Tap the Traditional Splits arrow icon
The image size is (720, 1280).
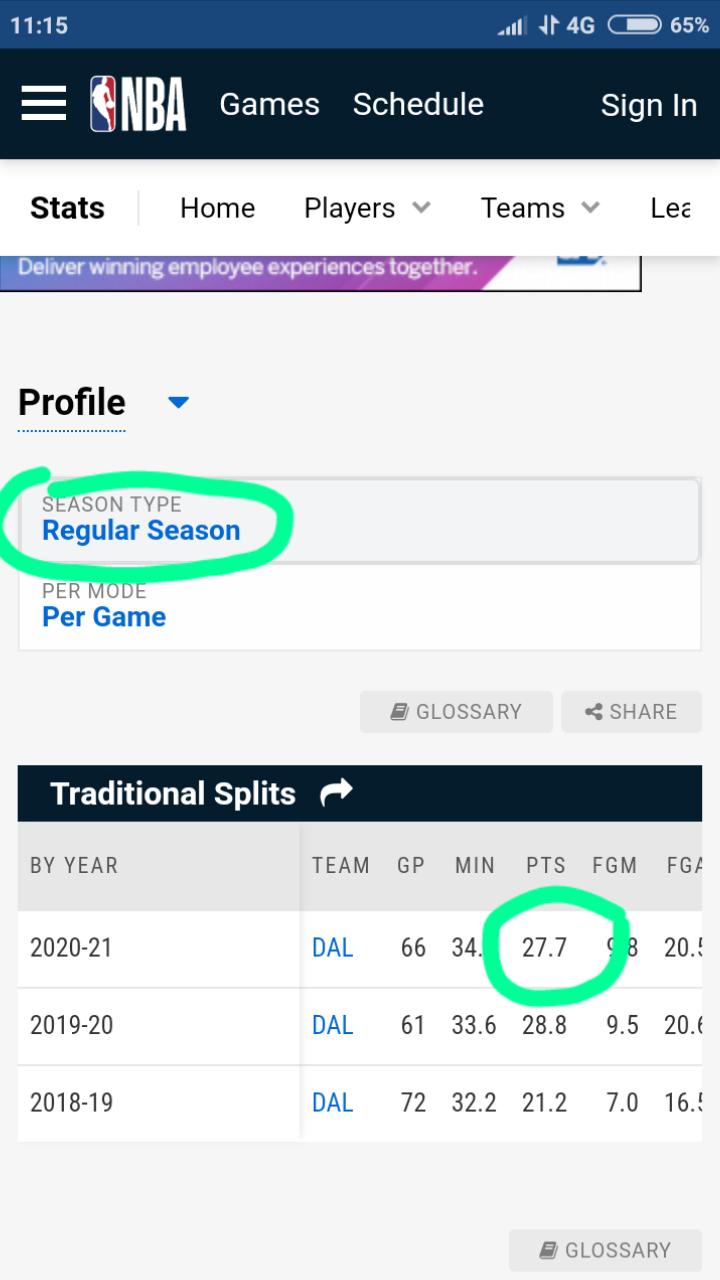click(336, 794)
